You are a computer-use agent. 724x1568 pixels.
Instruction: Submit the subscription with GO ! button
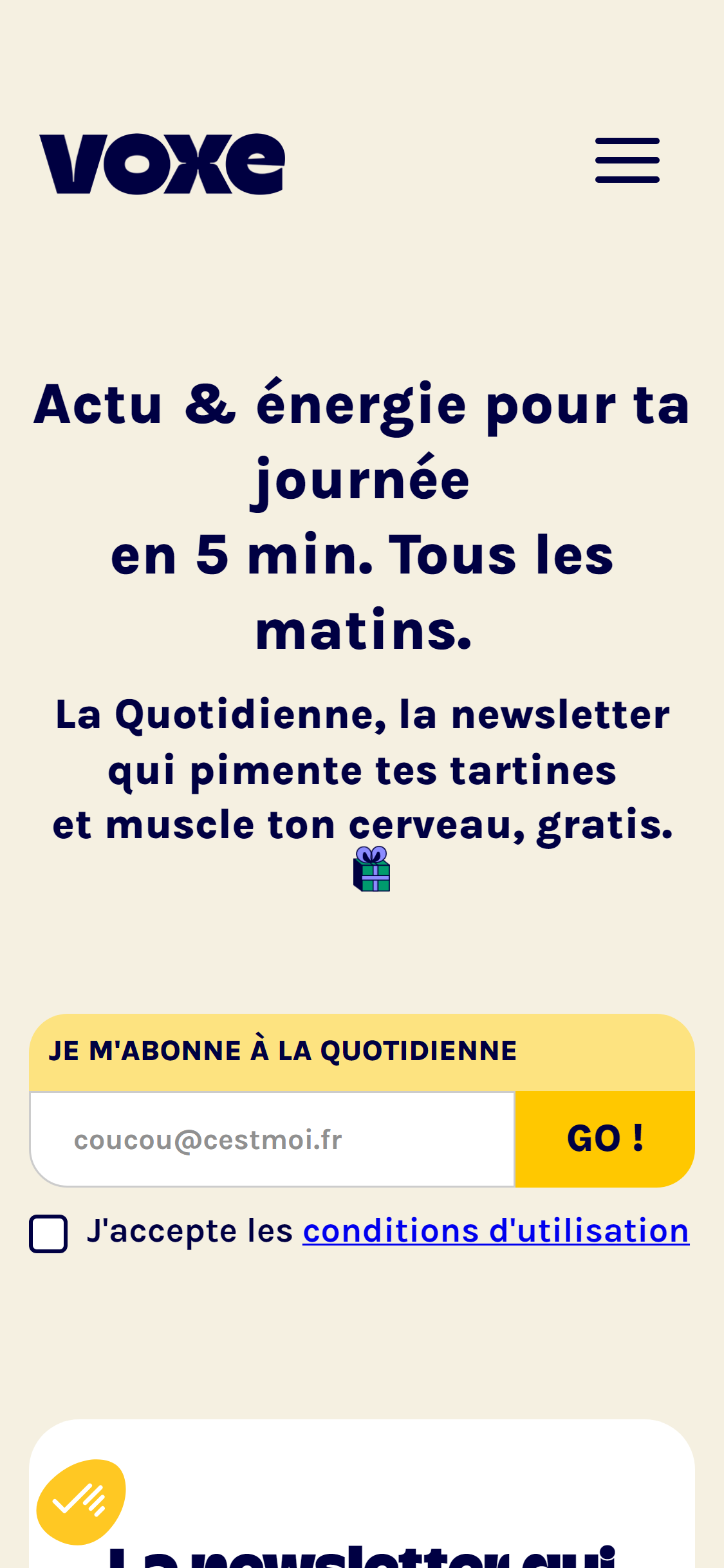tap(605, 1139)
